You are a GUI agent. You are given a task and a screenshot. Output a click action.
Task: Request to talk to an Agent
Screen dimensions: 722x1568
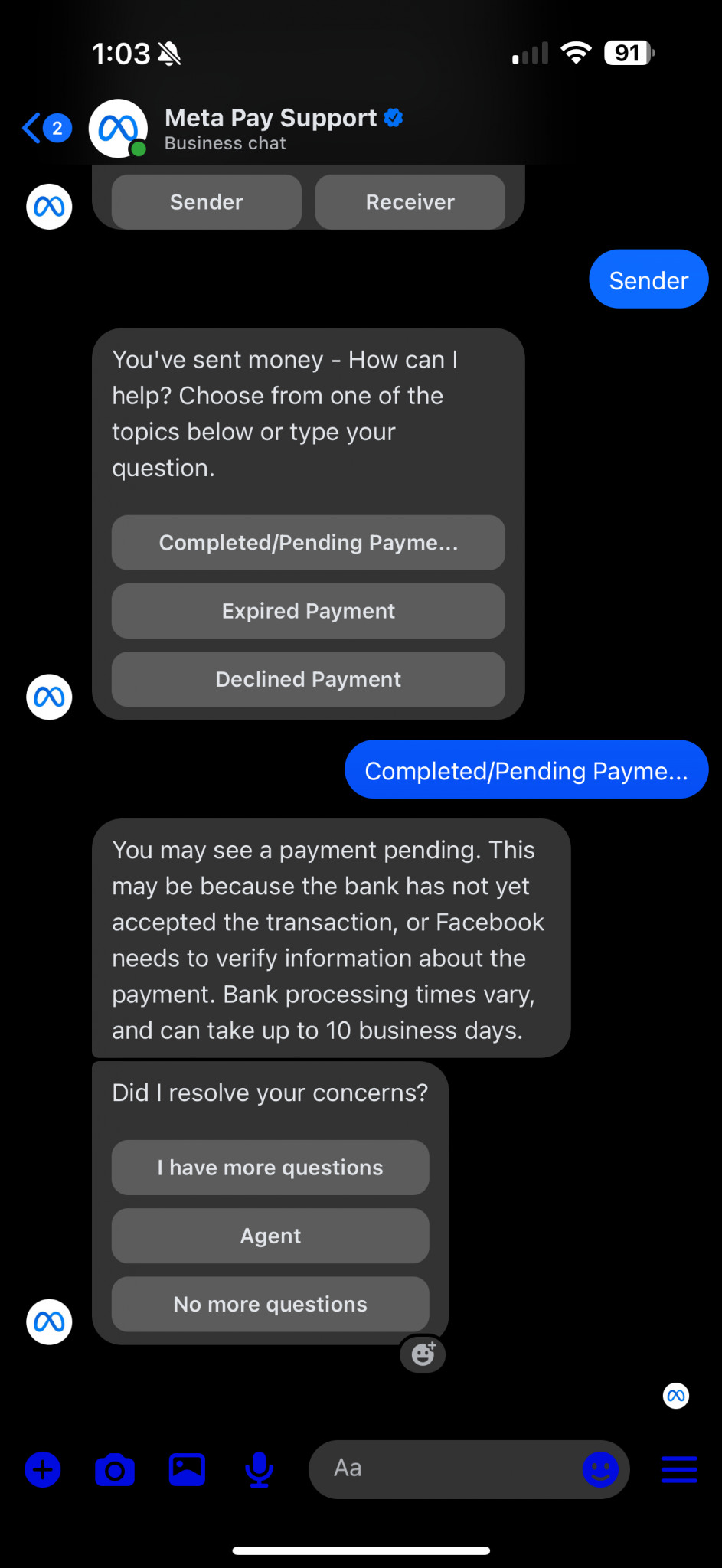tap(270, 1236)
